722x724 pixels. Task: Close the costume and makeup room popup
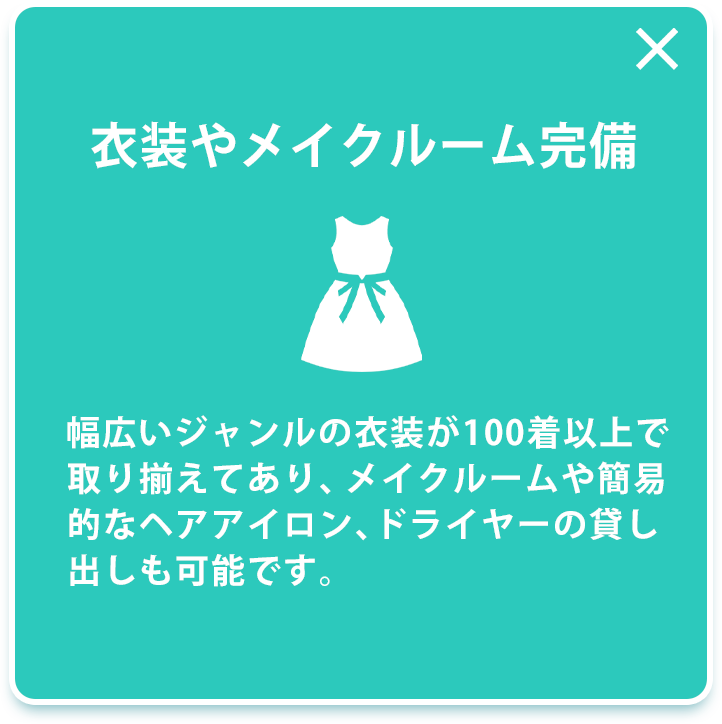click(x=657, y=49)
